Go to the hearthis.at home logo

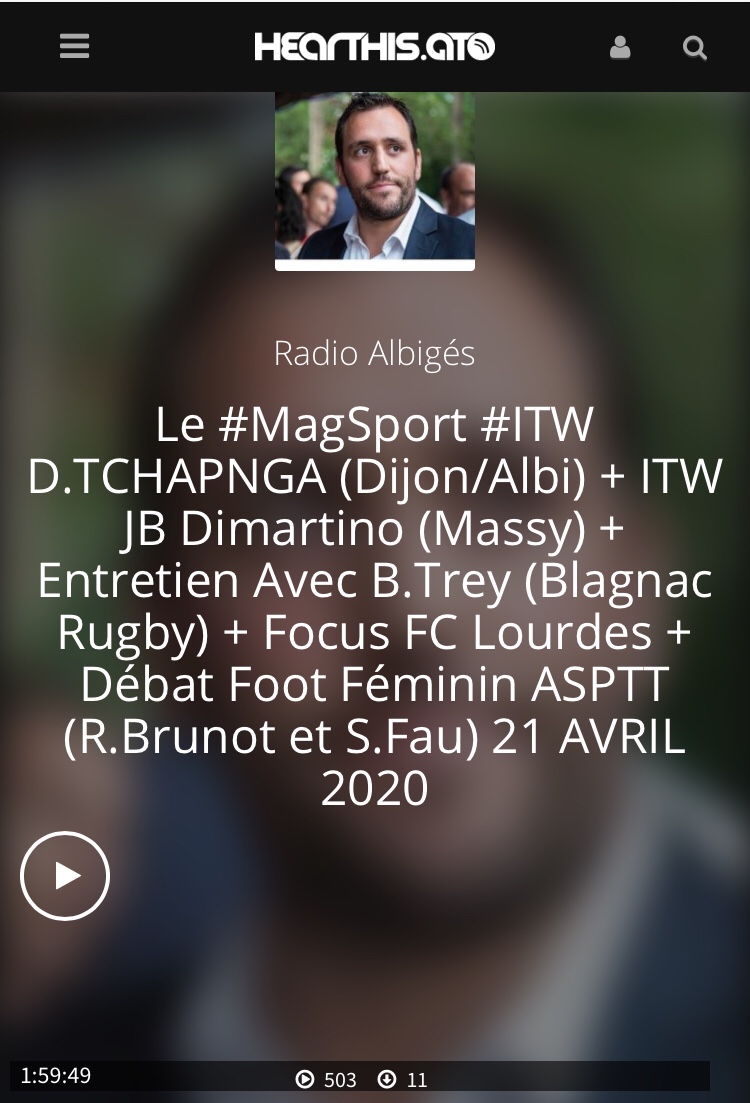(x=374, y=46)
